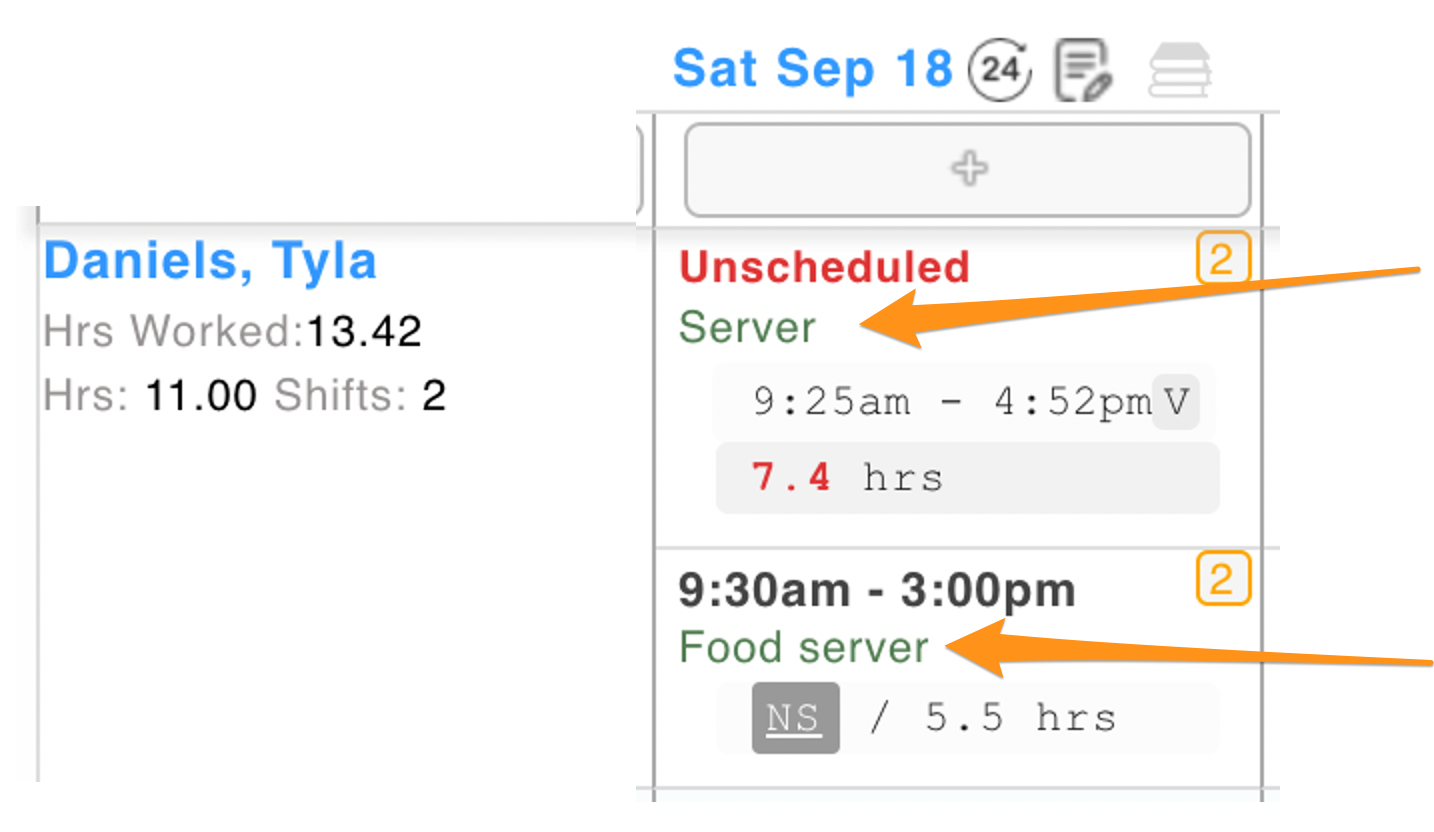Tap the V badge beside 9:25am - 4:52pm
1434x832 pixels.
(1176, 402)
